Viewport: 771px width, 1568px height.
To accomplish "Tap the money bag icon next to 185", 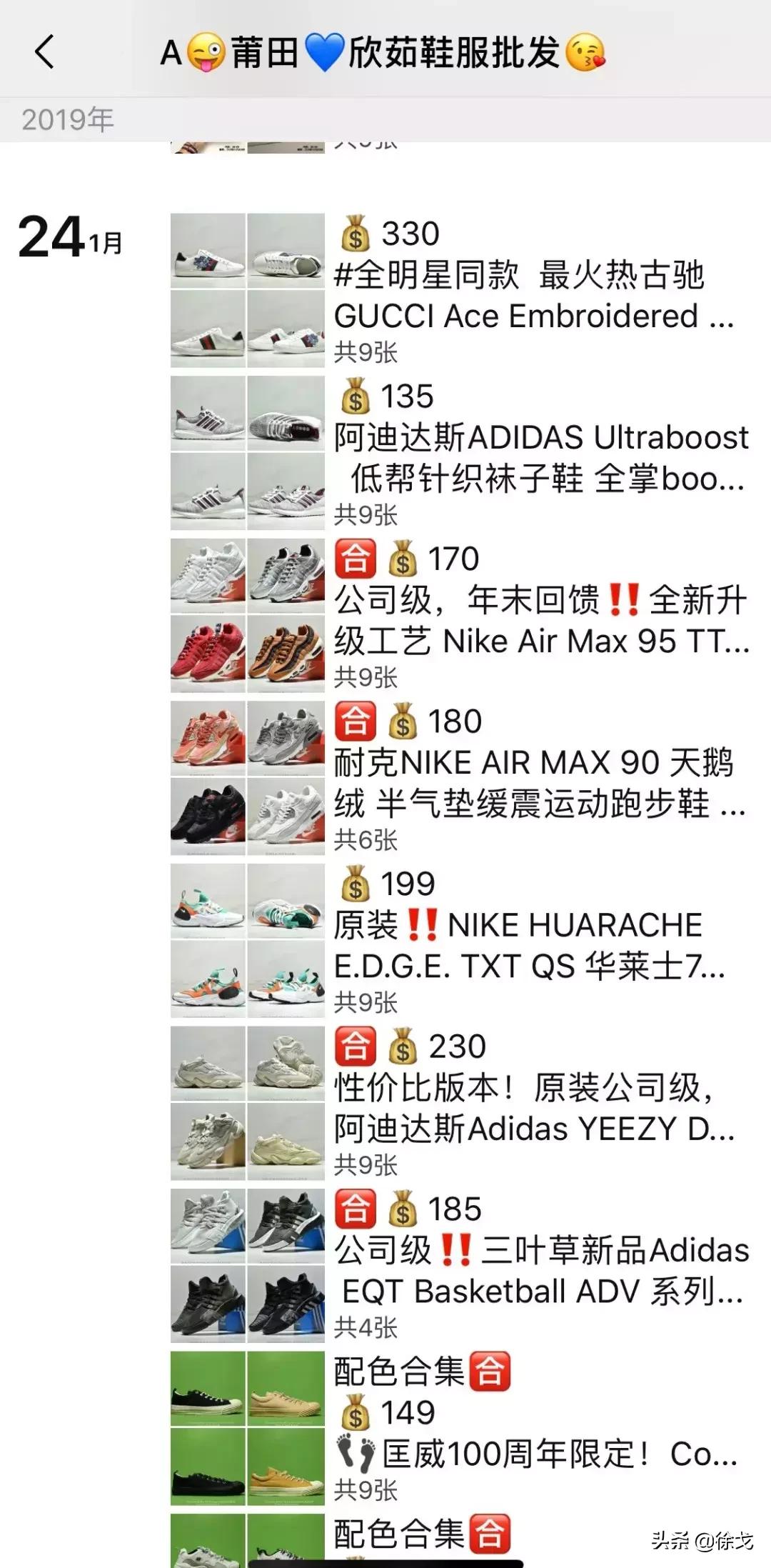I will click(x=404, y=1209).
